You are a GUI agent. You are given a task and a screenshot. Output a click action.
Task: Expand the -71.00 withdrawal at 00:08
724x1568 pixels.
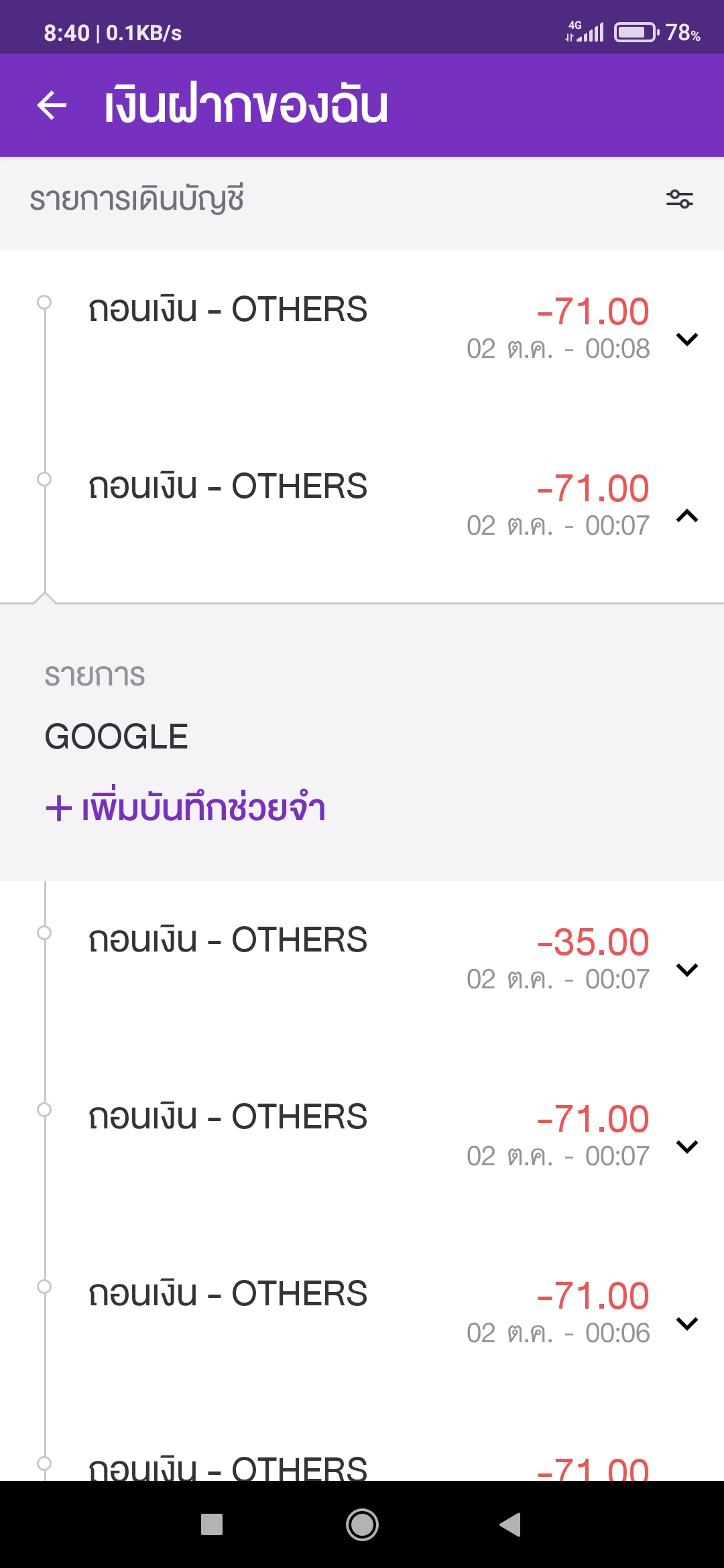(x=687, y=340)
